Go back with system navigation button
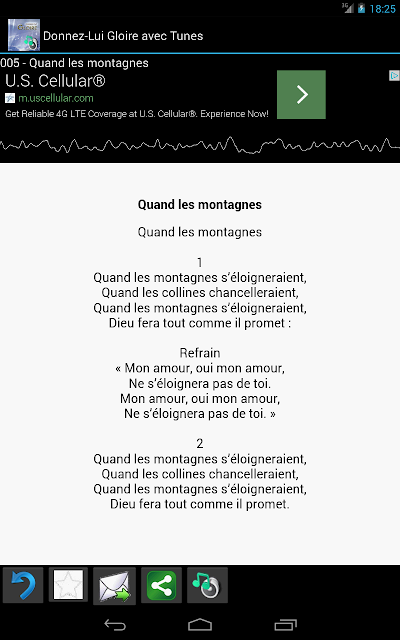This screenshot has width=400, height=640. coord(115,624)
